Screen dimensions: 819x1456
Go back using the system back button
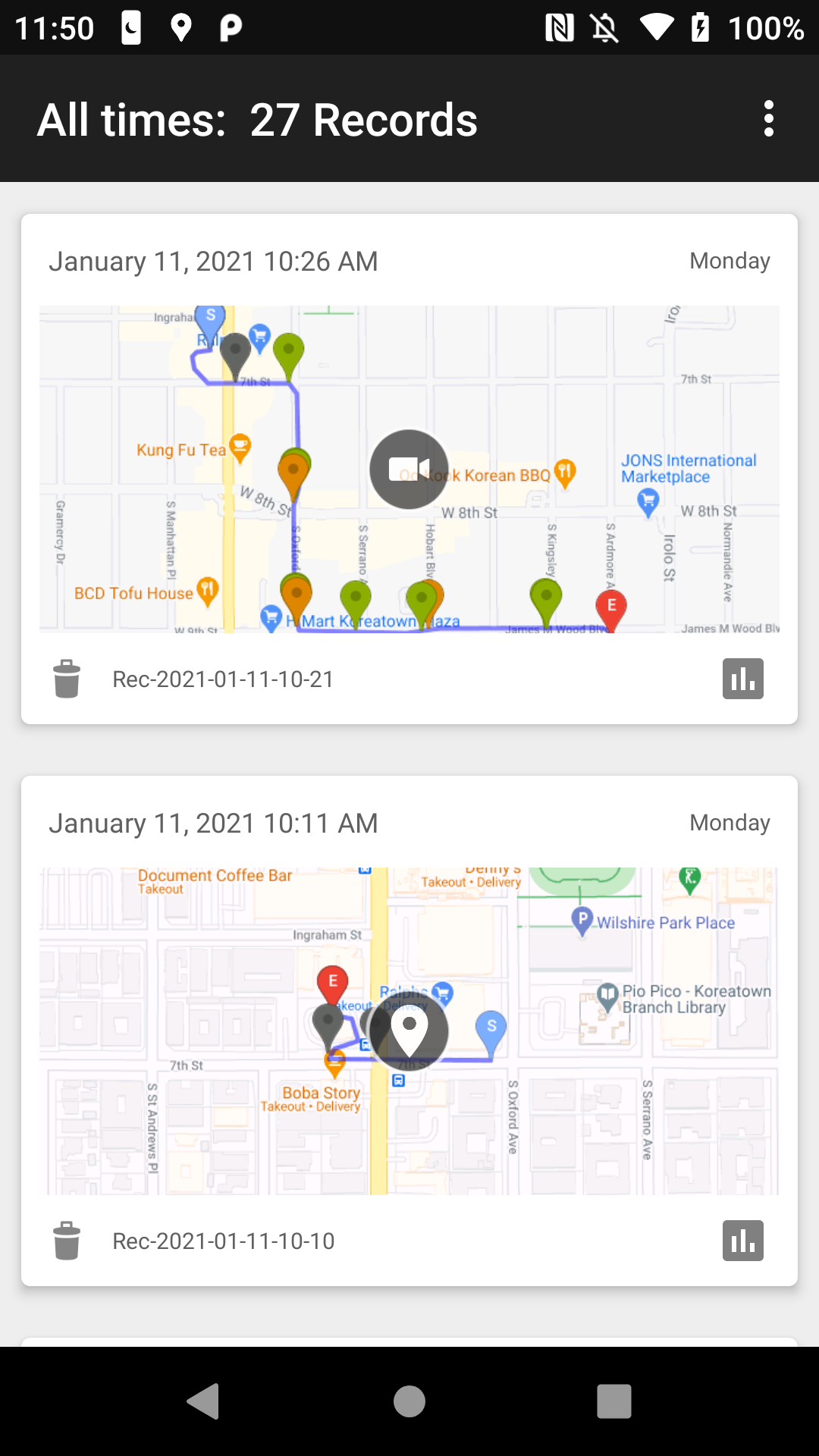(x=203, y=1401)
